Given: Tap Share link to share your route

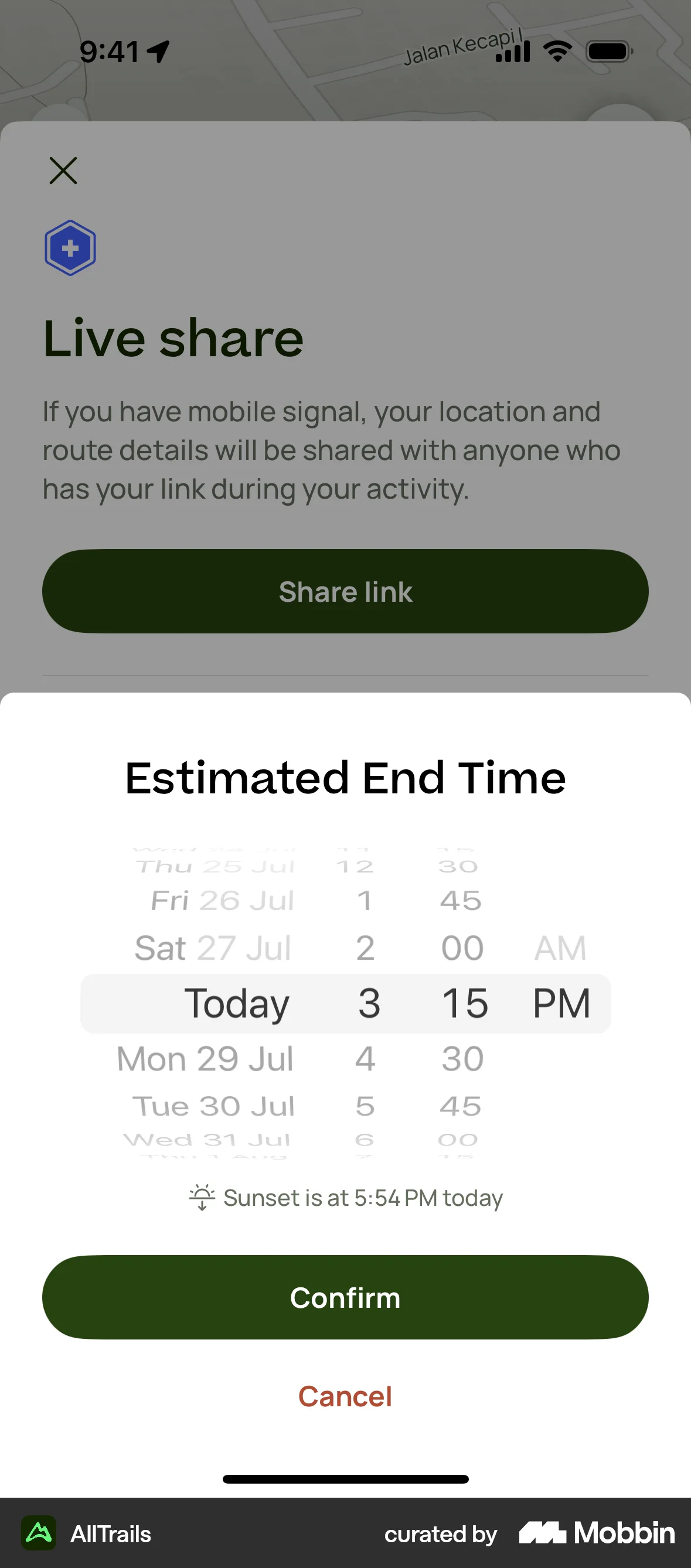Looking at the screenshot, I should click(x=345, y=592).
